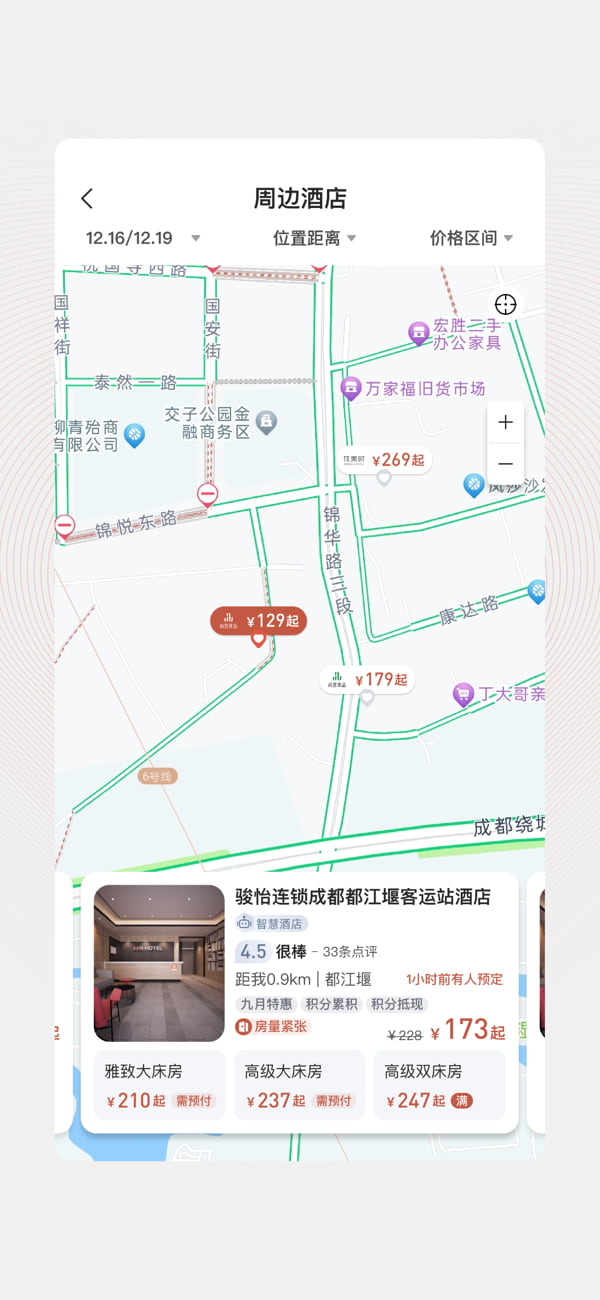The image size is (600, 1300).
Task: Select the ¥269起 hotel marker
Action: click(385, 460)
